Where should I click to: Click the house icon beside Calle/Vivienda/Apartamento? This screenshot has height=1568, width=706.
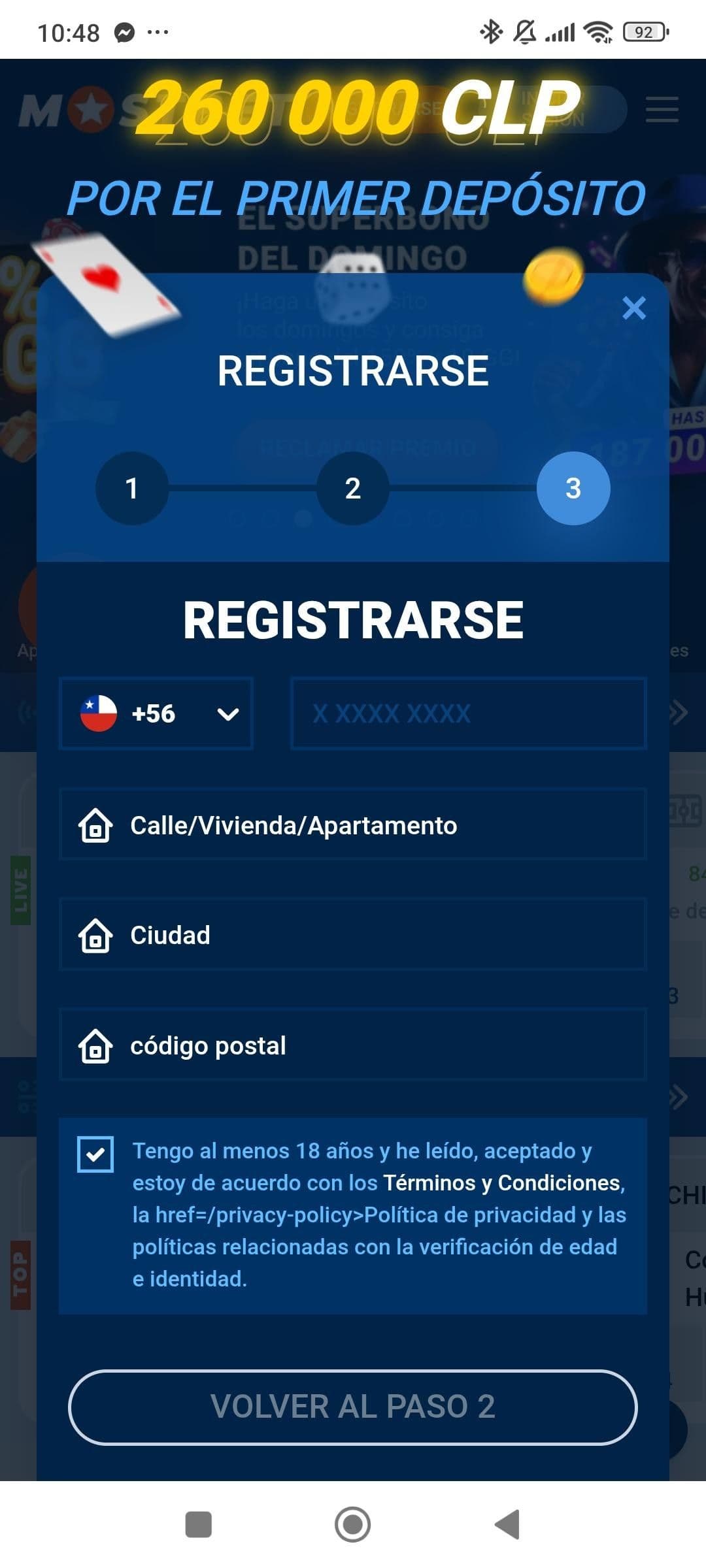95,825
